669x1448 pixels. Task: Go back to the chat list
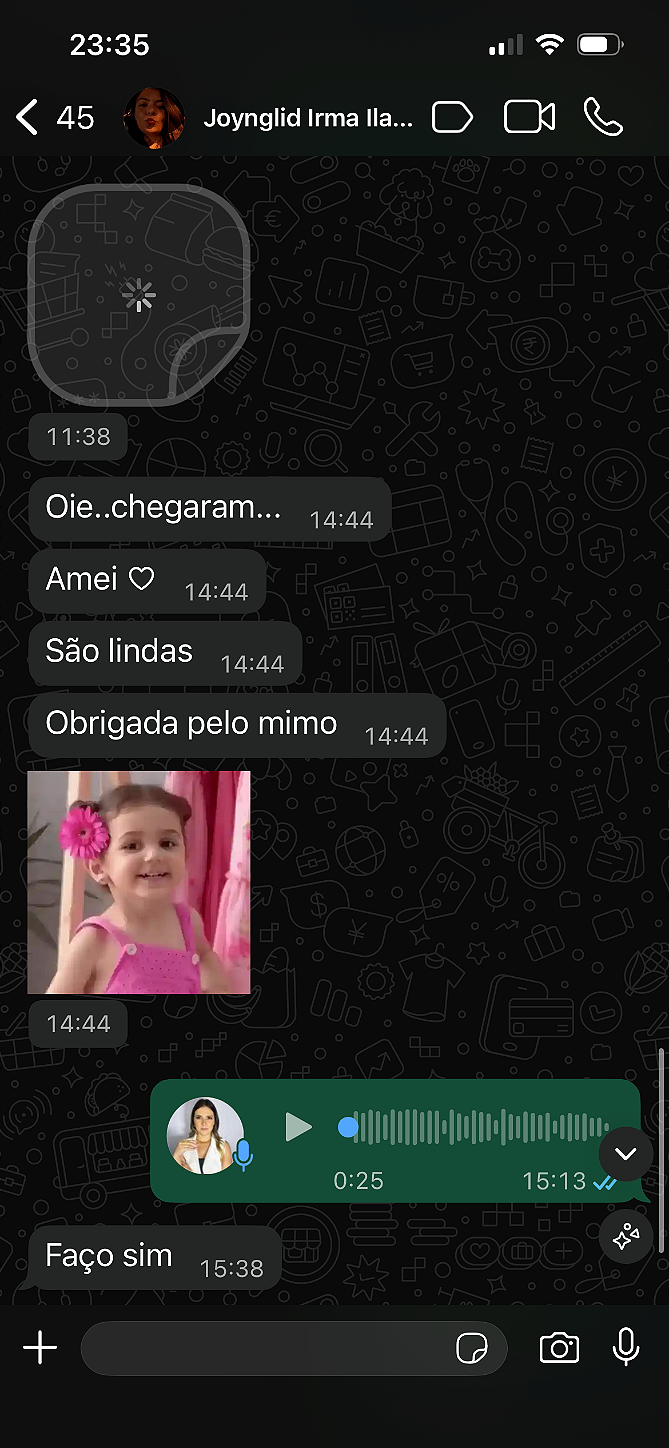tap(30, 118)
